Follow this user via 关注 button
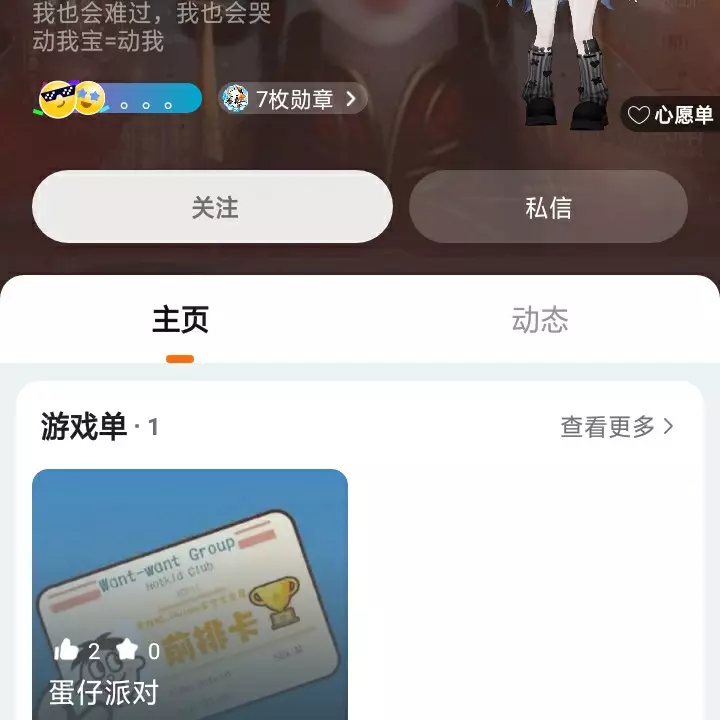The image size is (720, 720). click(x=212, y=207)
